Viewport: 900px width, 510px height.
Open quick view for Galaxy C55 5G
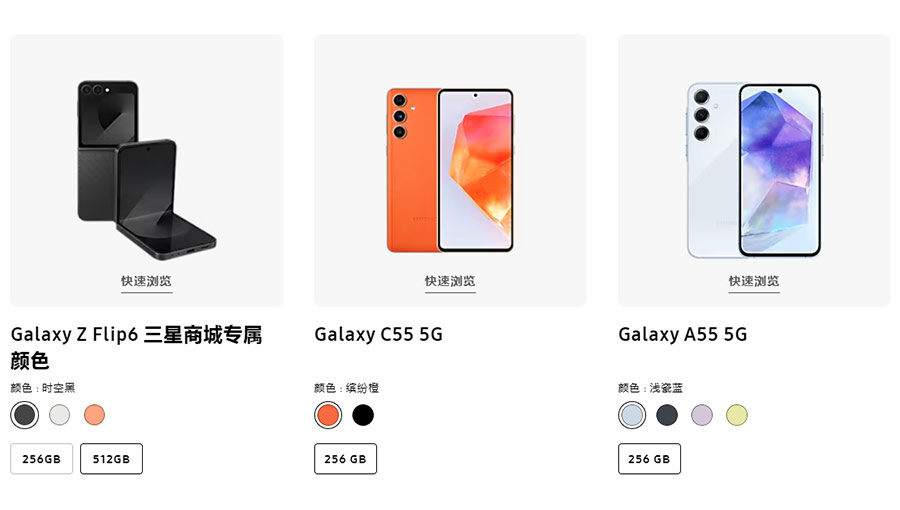(x=450, y=281)
